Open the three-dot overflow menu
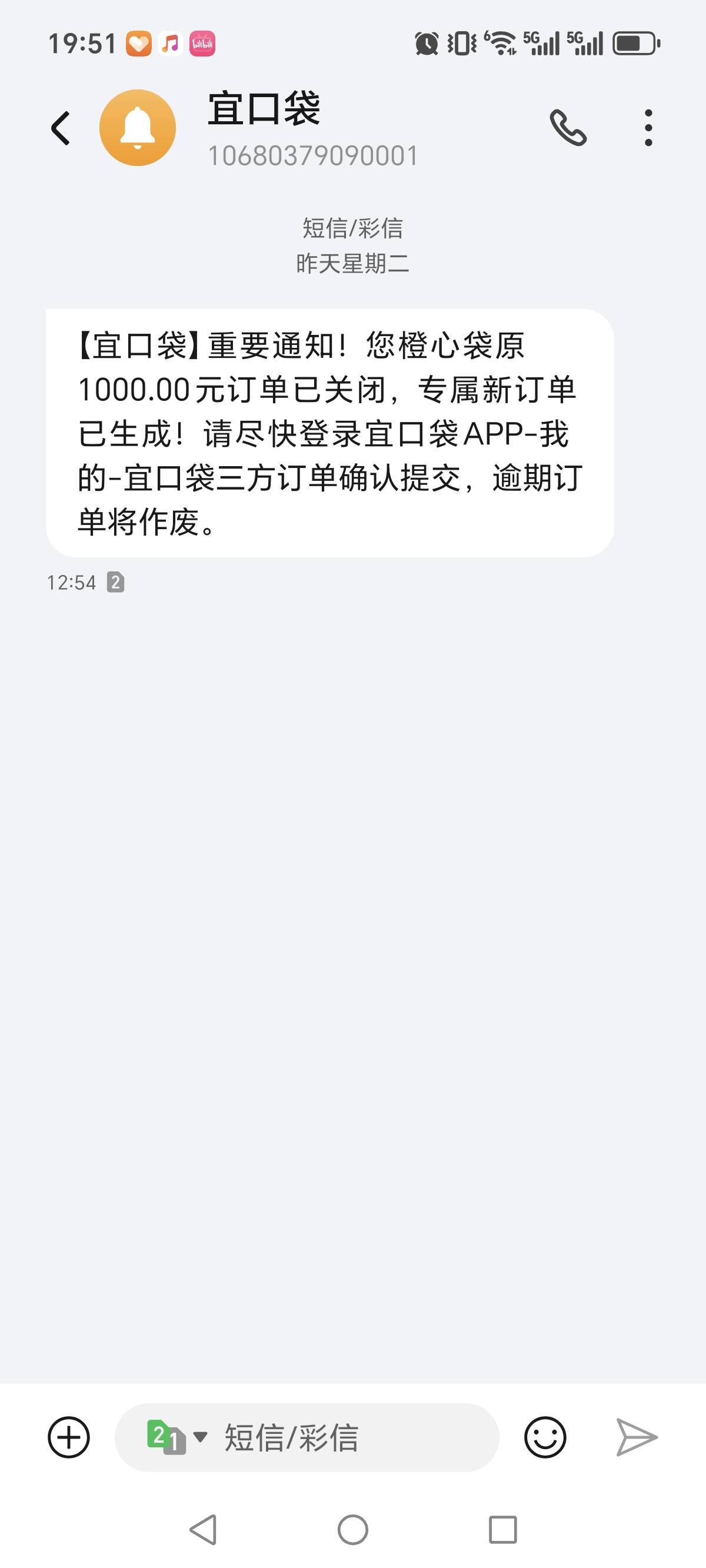Viewport: 706px width, 1568px height. point(648,128)
